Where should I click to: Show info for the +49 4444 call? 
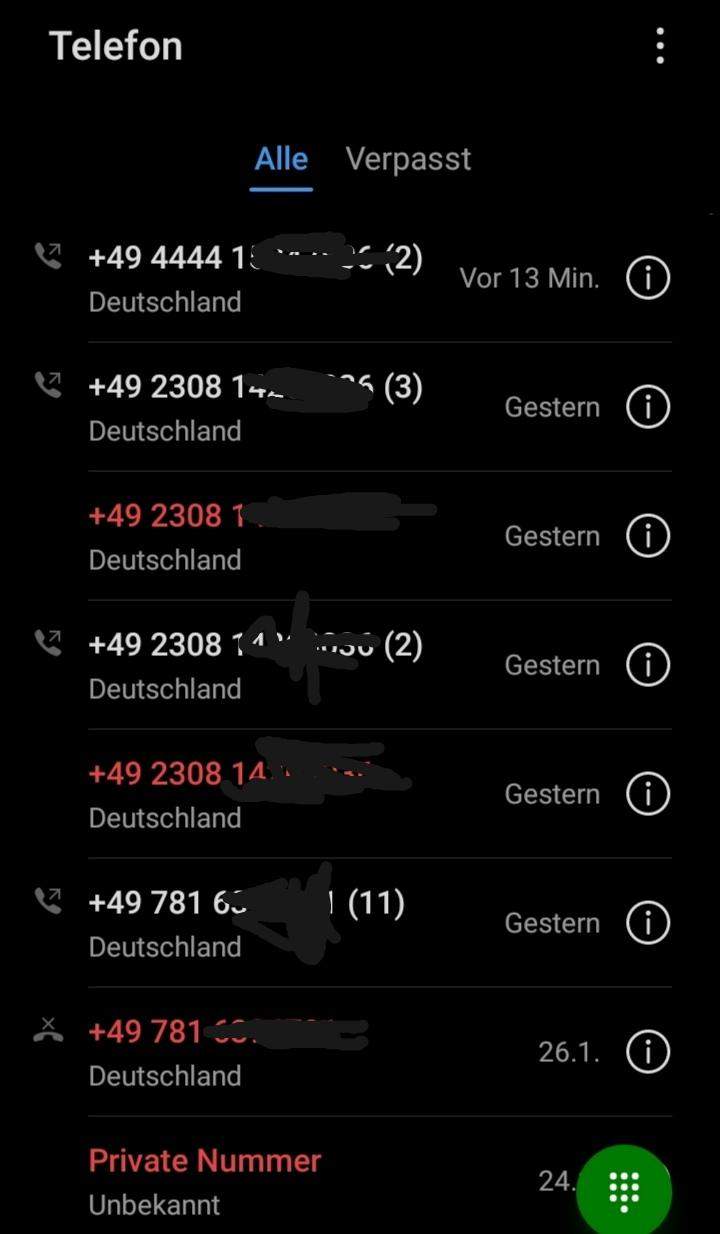click(x=647, y=278)
